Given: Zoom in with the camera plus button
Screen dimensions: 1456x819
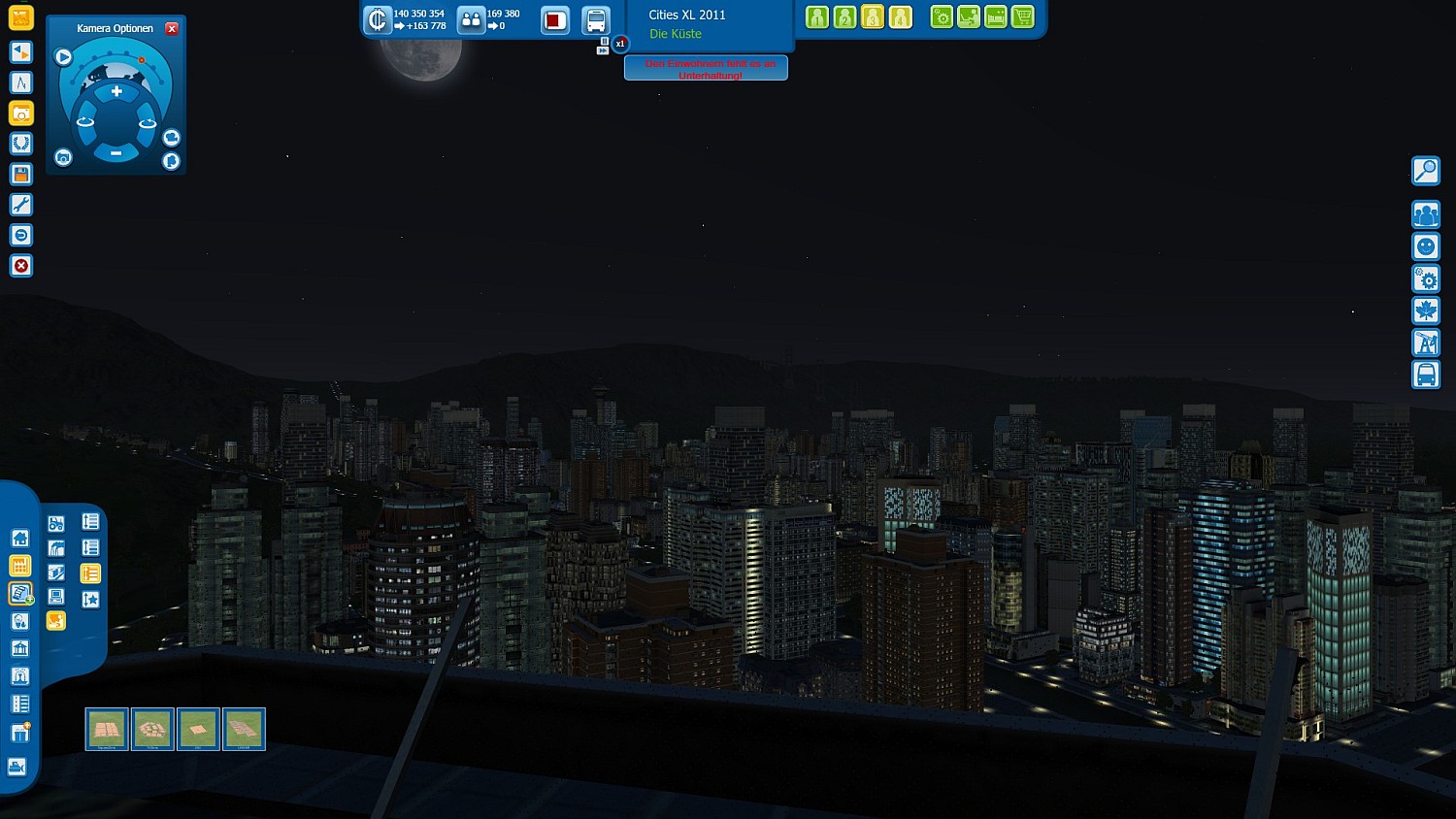Looking at the screenshot, I should coord(116,91).
